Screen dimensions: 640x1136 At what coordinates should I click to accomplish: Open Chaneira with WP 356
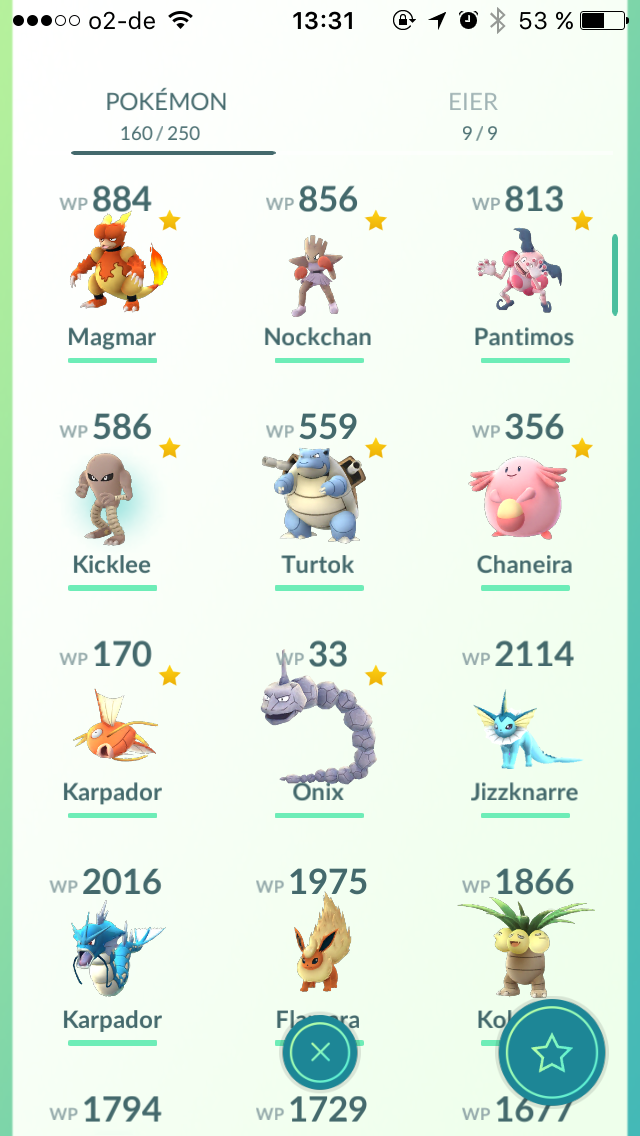524,496
